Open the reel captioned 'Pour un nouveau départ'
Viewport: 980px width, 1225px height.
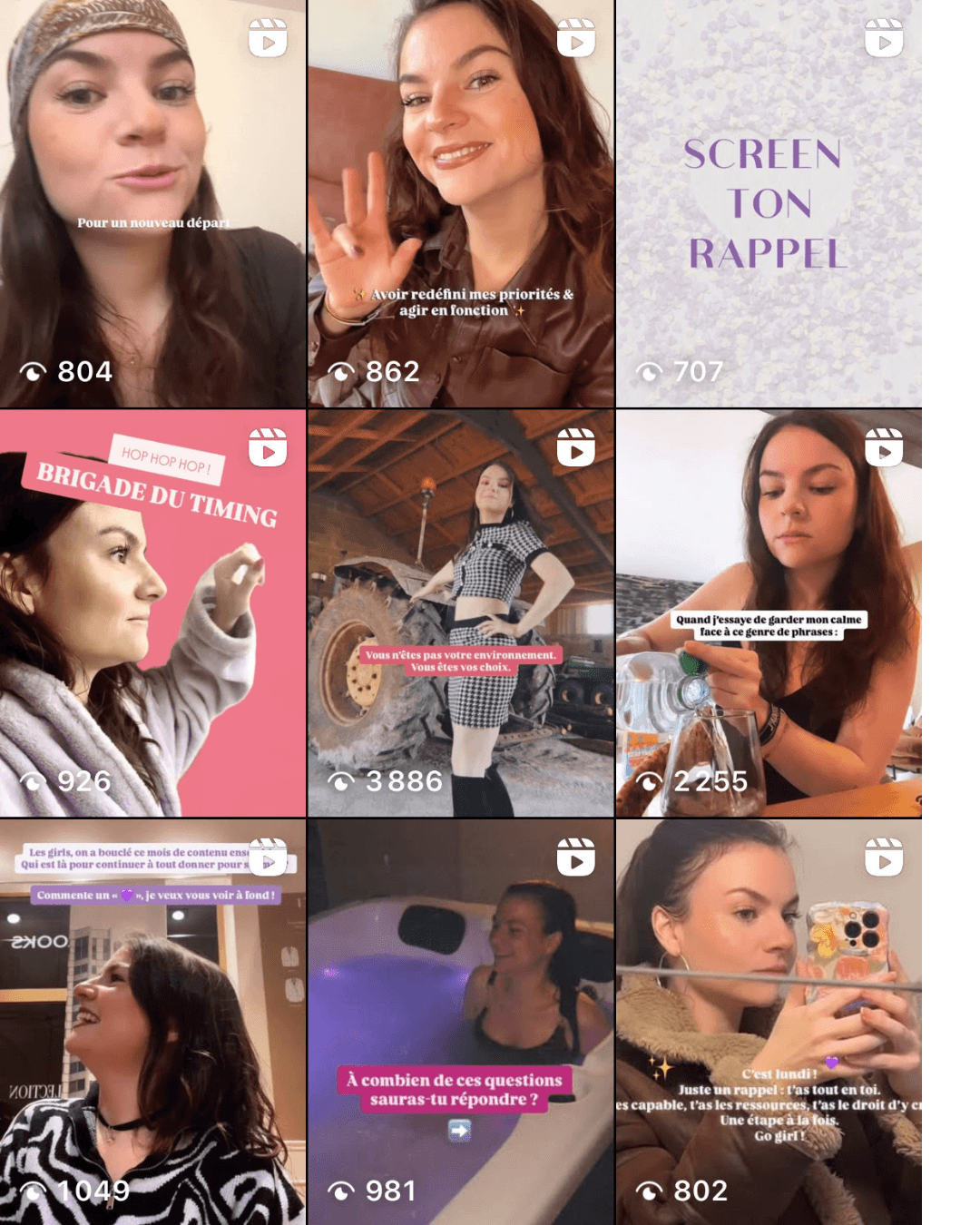point(152,203)
